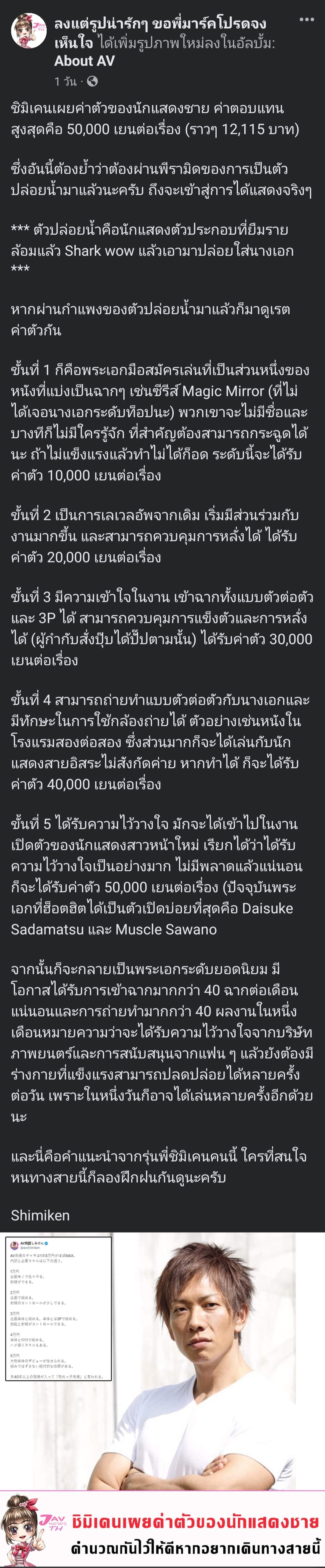Image resolution: width=325 pixels, height=1568 pixels.
Task: Open the page's profile picture
Action: 29,30
